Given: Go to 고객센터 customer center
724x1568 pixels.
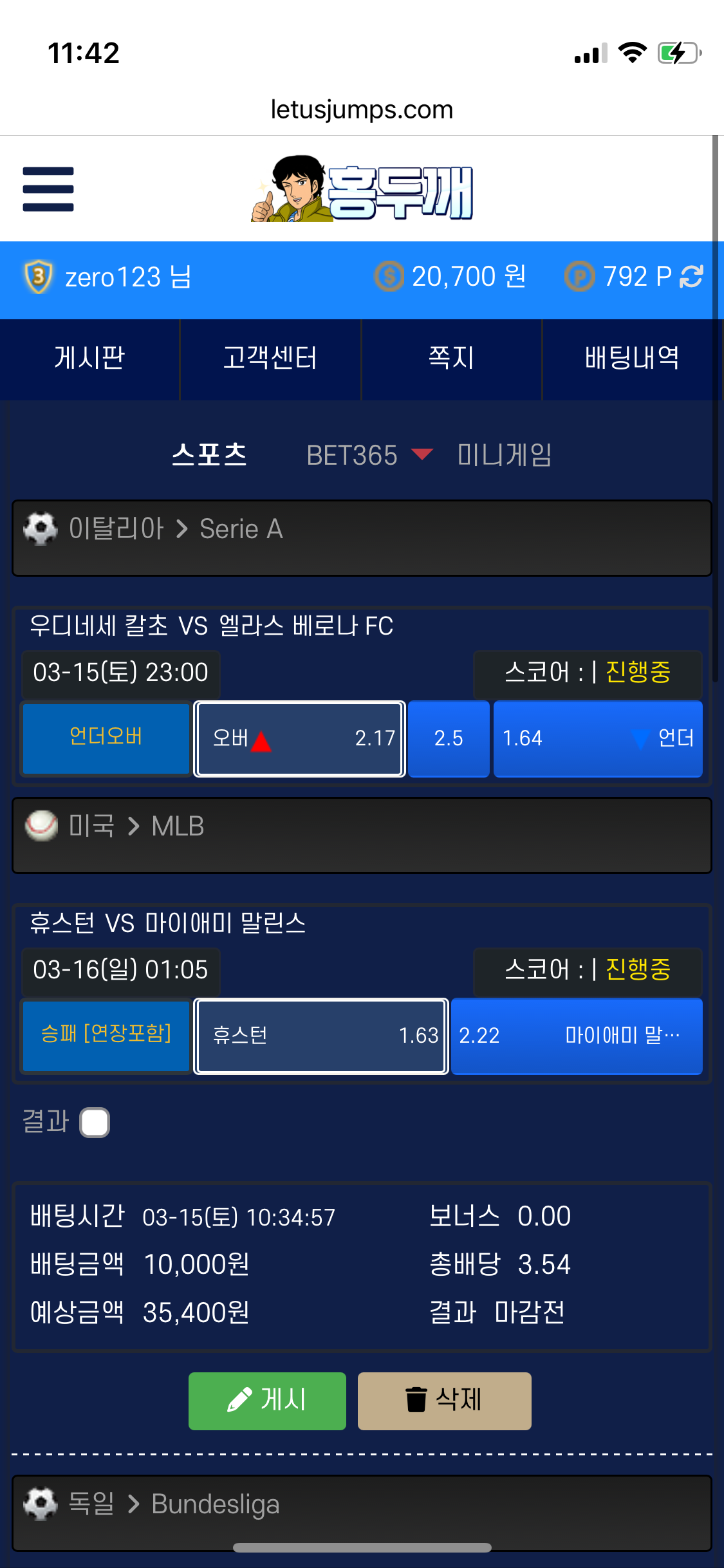Looking at the screenshot, I should [x=270, y=359].
